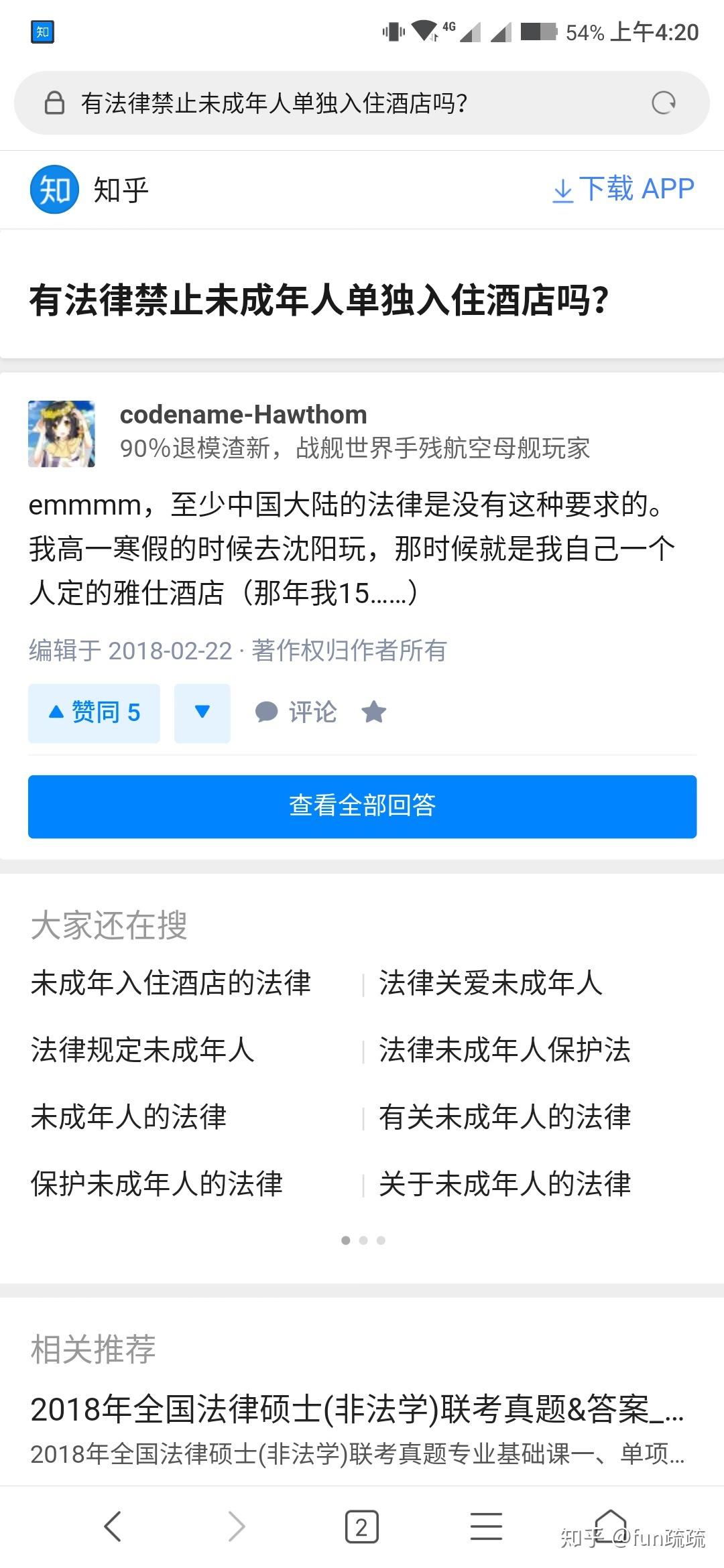The width and height of the screenshot is (724, 1568).
Task: Downvote the answer by codename-Hawthom
Action: [x=202, y=713]
